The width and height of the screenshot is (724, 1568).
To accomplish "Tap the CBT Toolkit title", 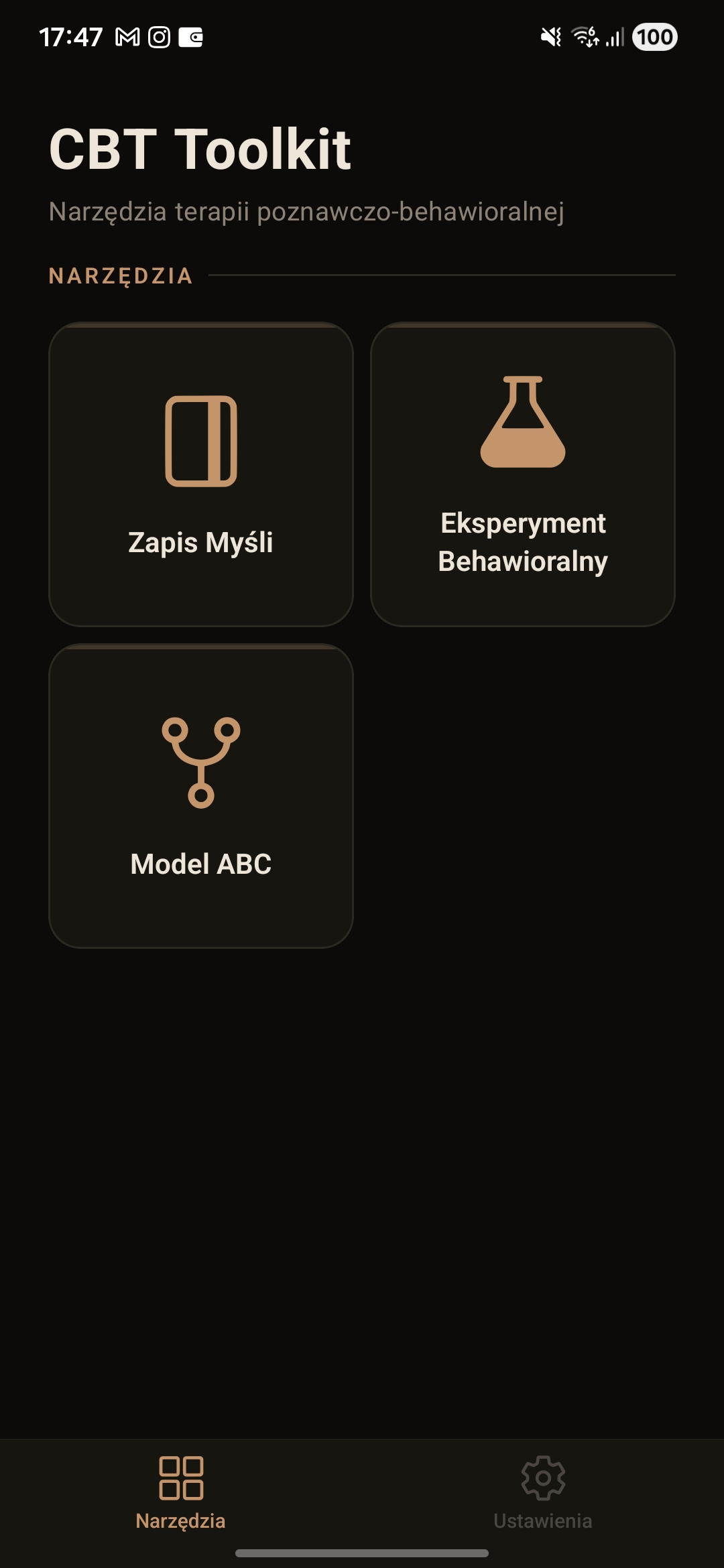I will [x=200, y=149].
